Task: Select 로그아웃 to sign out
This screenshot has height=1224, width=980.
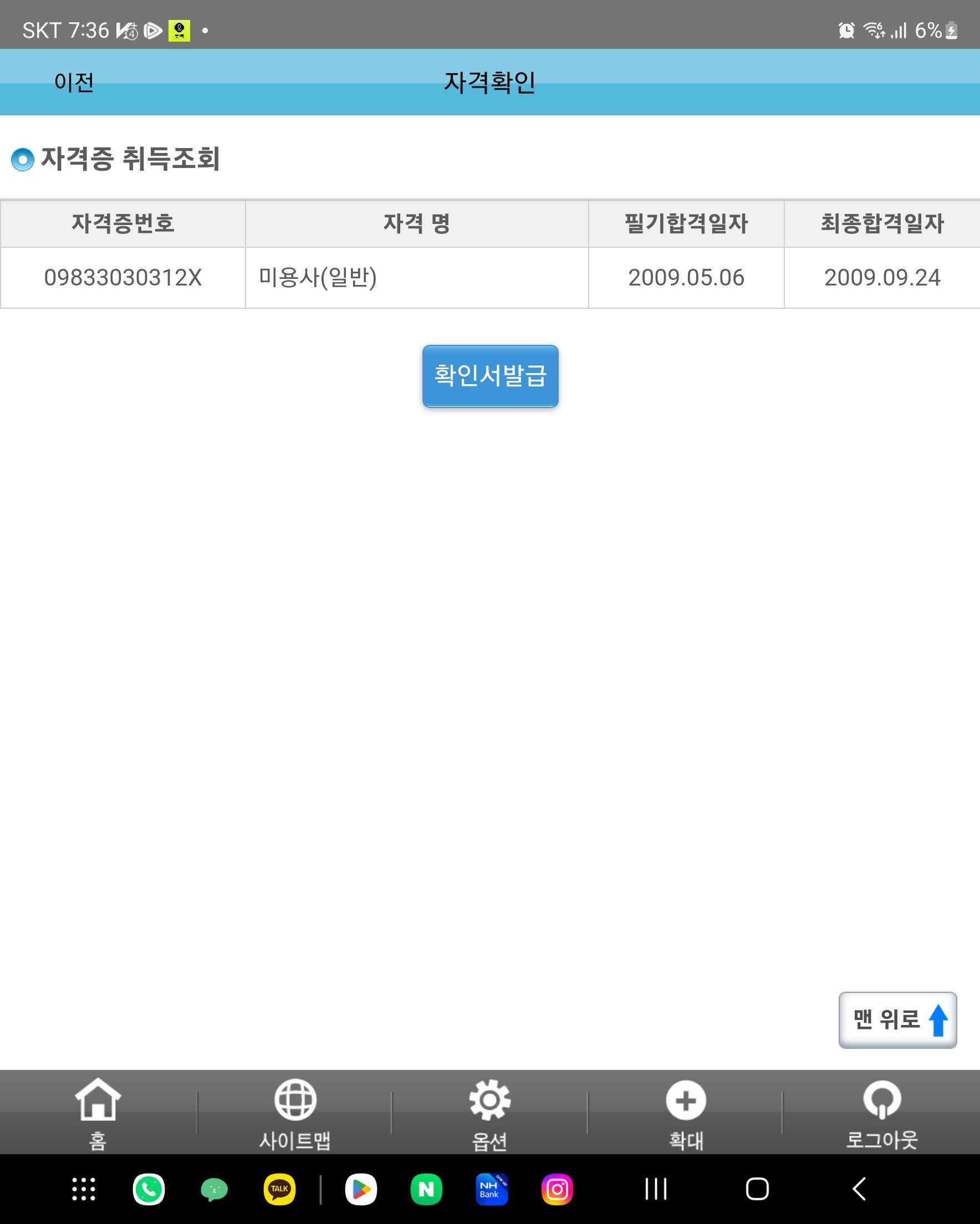Action: (x=882, y=1114)
